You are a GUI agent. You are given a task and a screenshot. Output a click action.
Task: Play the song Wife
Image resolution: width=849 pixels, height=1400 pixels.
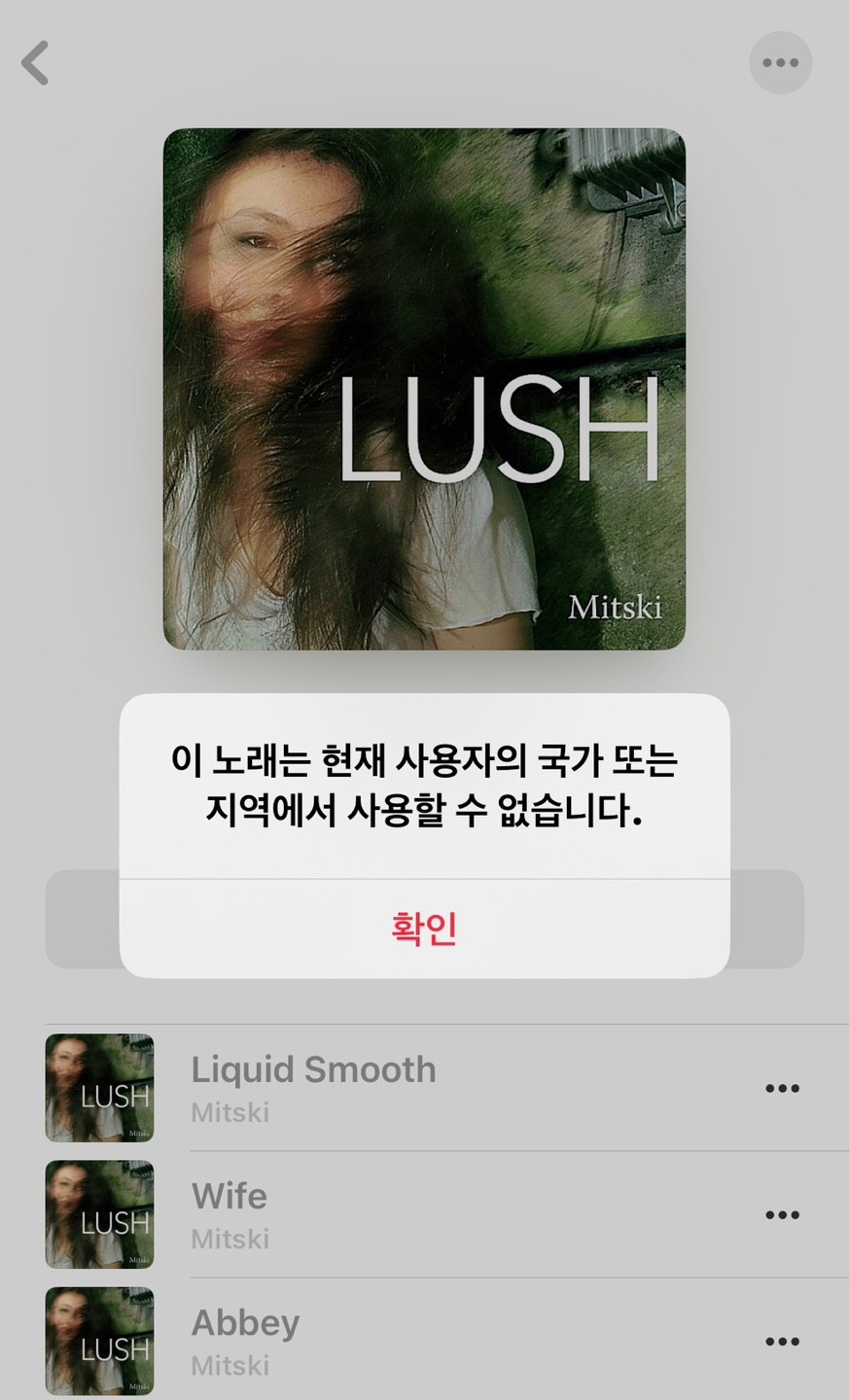click(x=230, y=1213)
